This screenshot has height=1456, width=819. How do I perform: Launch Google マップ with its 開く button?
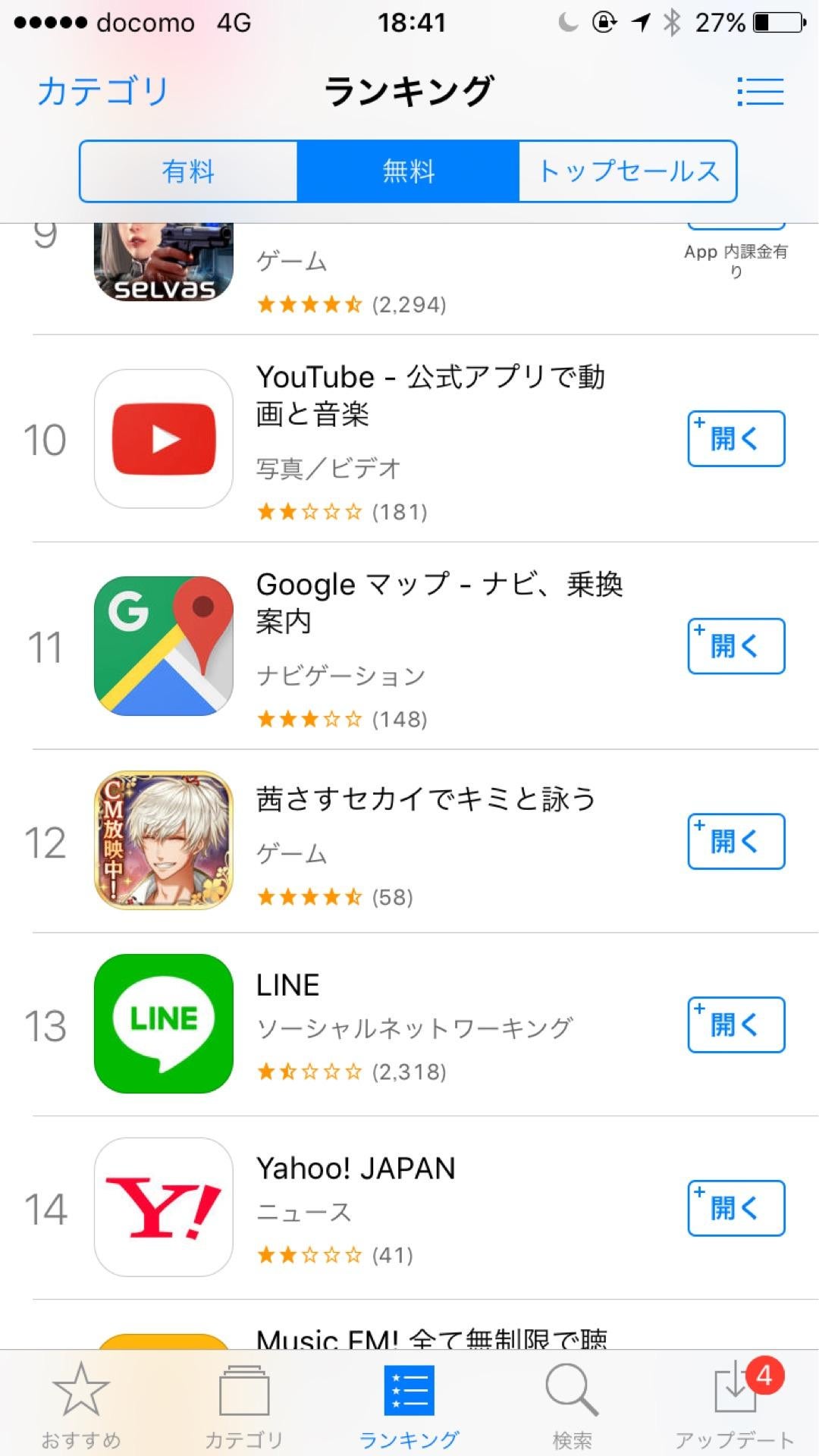(736, 646)
